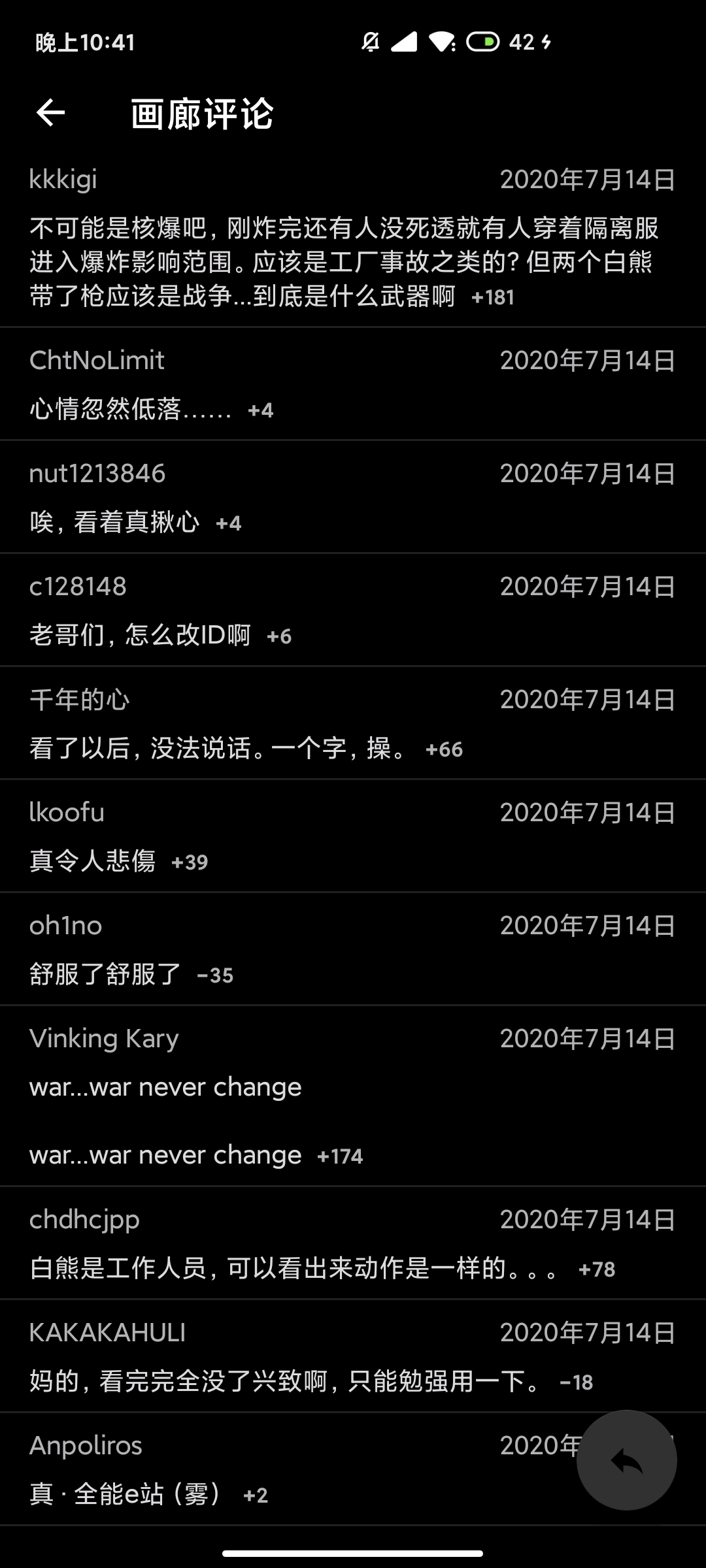706x1568 pixels.
Task: Tap lkoofu's comment
Action: pyautogui.click(x=353, y=836)
